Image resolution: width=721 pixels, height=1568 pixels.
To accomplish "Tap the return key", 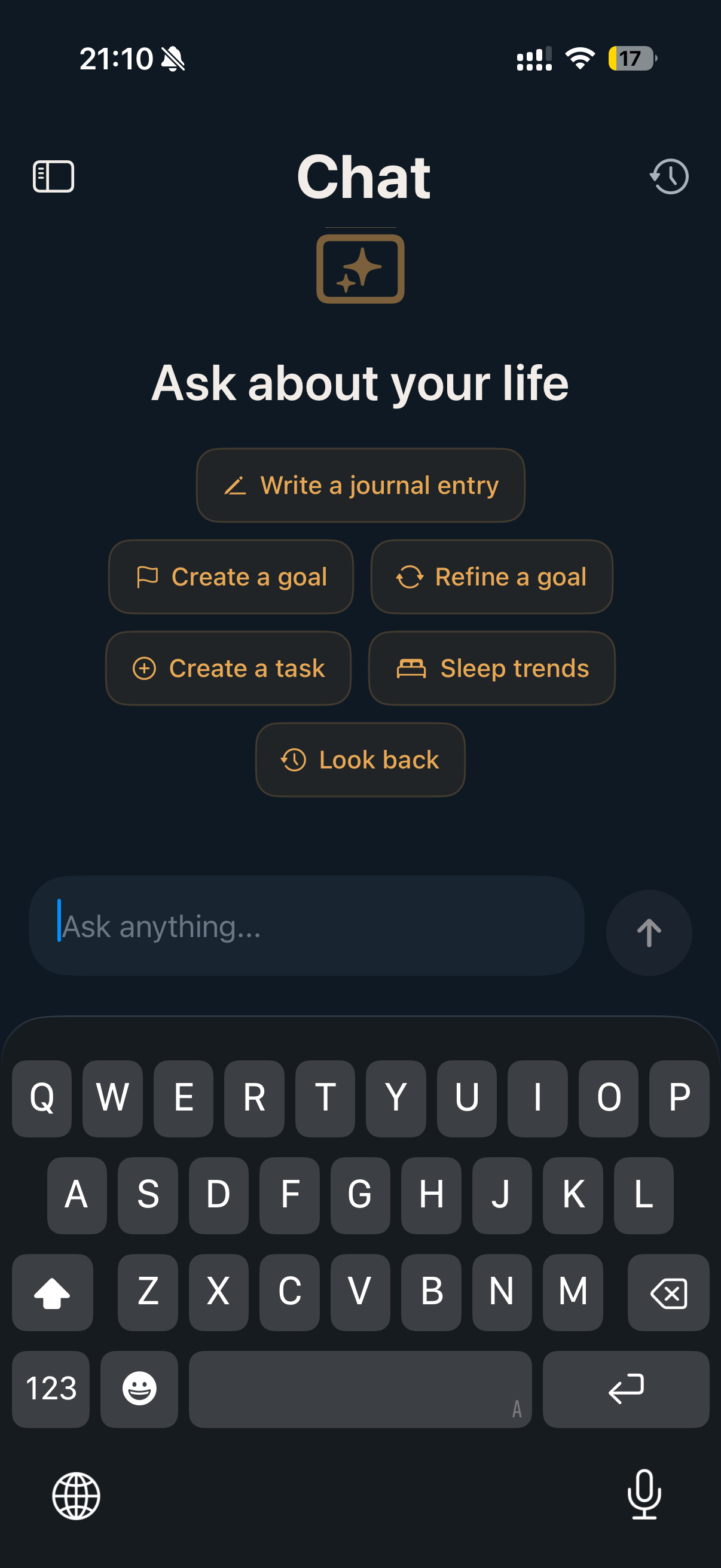I will (x=625, y=1389).
